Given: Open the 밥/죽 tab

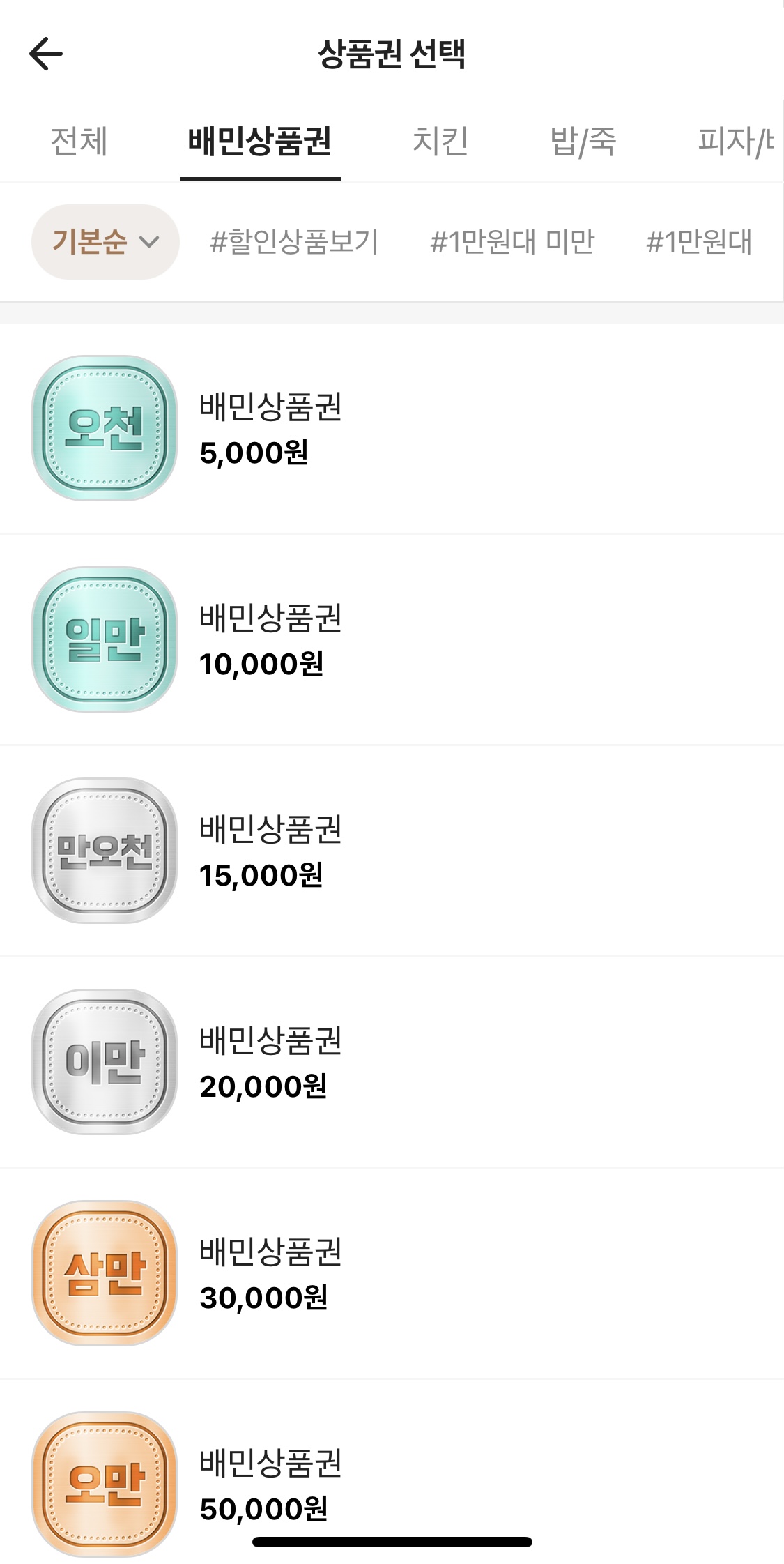Looking at the screenshot, I should tap(583, 142).
